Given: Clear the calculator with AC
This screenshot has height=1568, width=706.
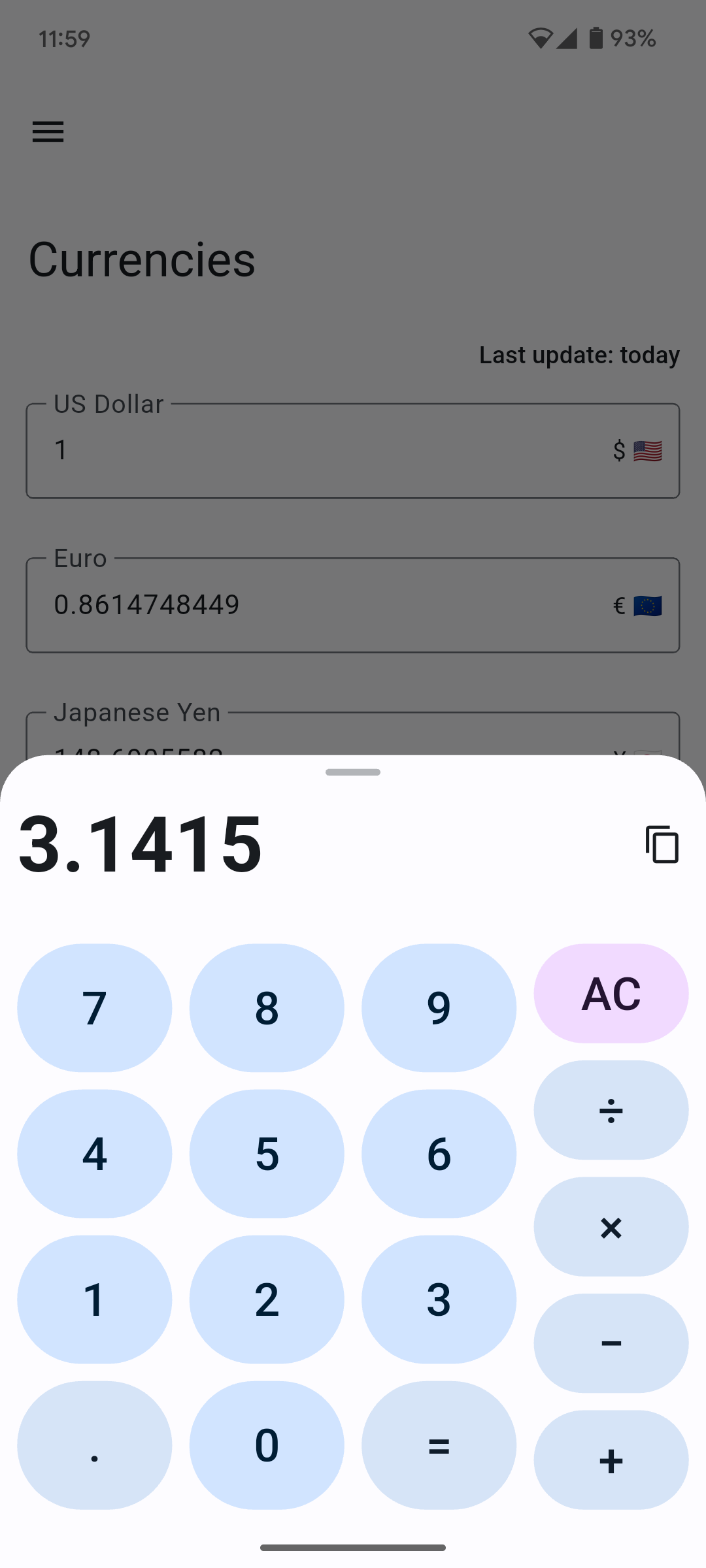Looking at the screenshot, I should tap(611, 993).
